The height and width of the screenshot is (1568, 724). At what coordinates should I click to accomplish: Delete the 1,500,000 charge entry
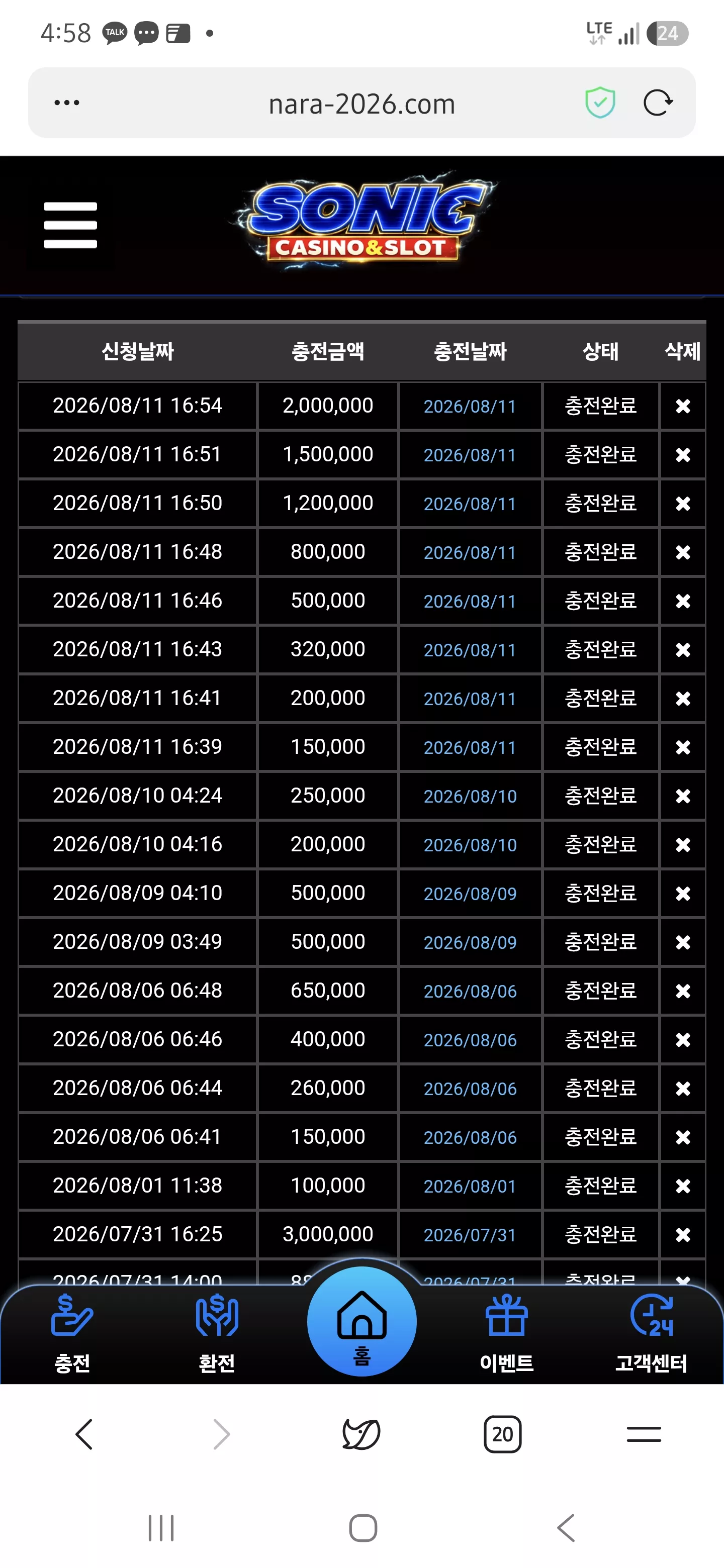click(683, 455)
